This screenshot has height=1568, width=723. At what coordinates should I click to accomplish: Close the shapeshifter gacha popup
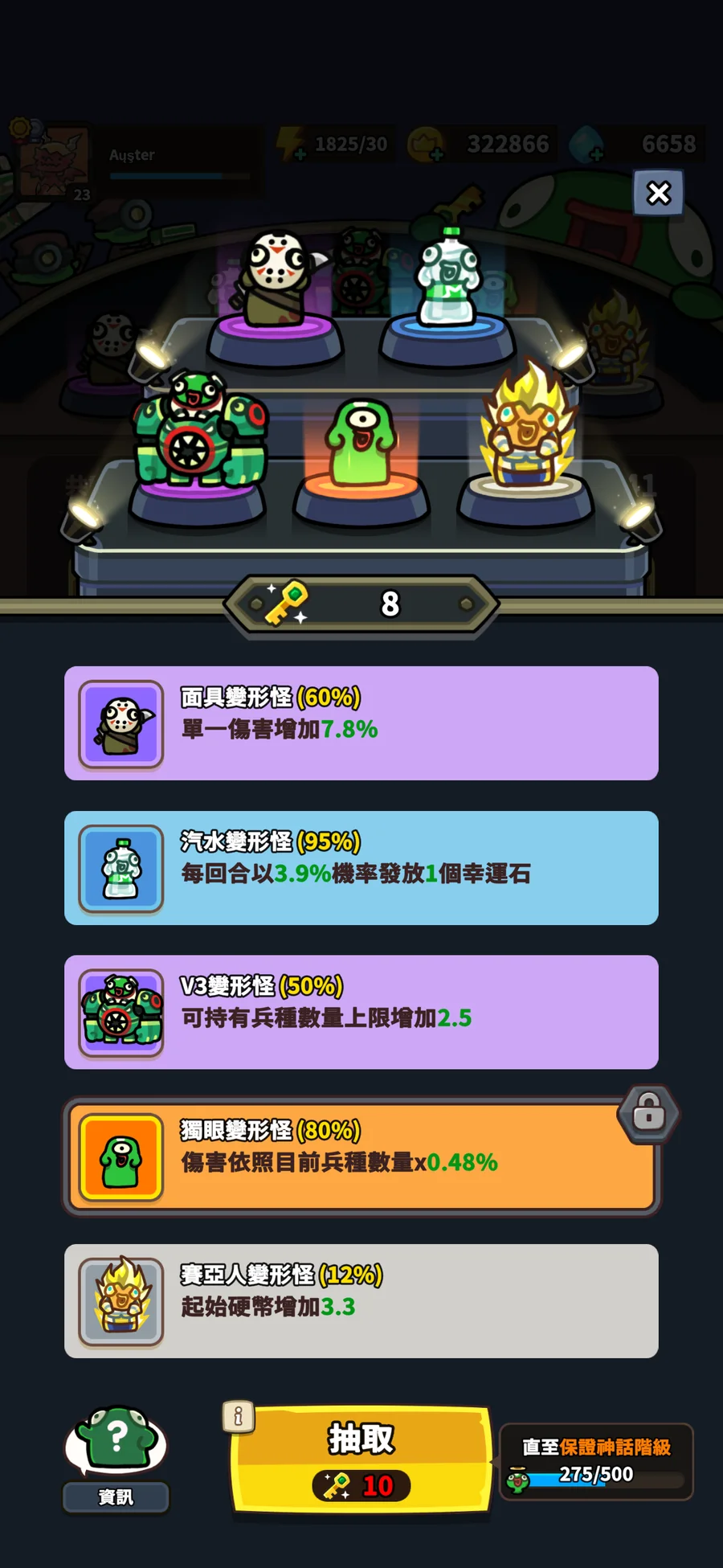click(x=658, y=193)
